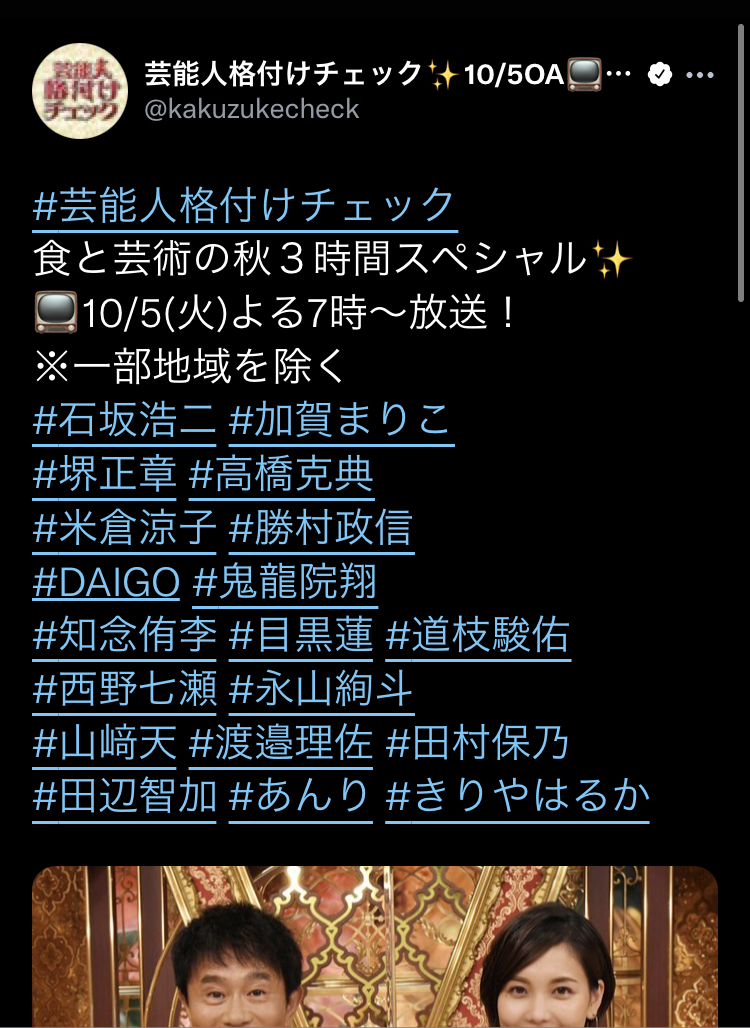
Task: Open the #勝村政信 hashtag link
Action: pos(321,528)
